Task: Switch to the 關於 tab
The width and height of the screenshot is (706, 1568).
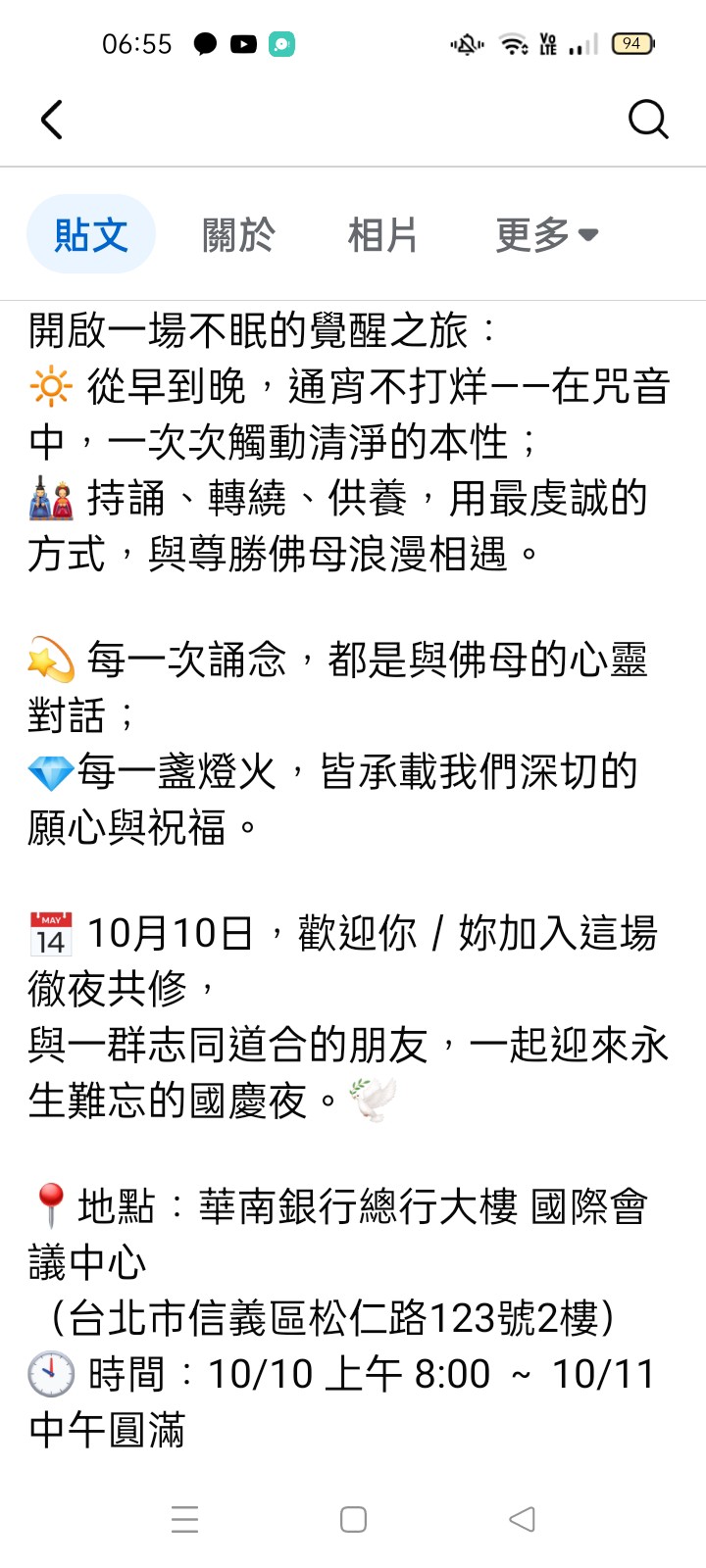Action: tap(238, 235)
